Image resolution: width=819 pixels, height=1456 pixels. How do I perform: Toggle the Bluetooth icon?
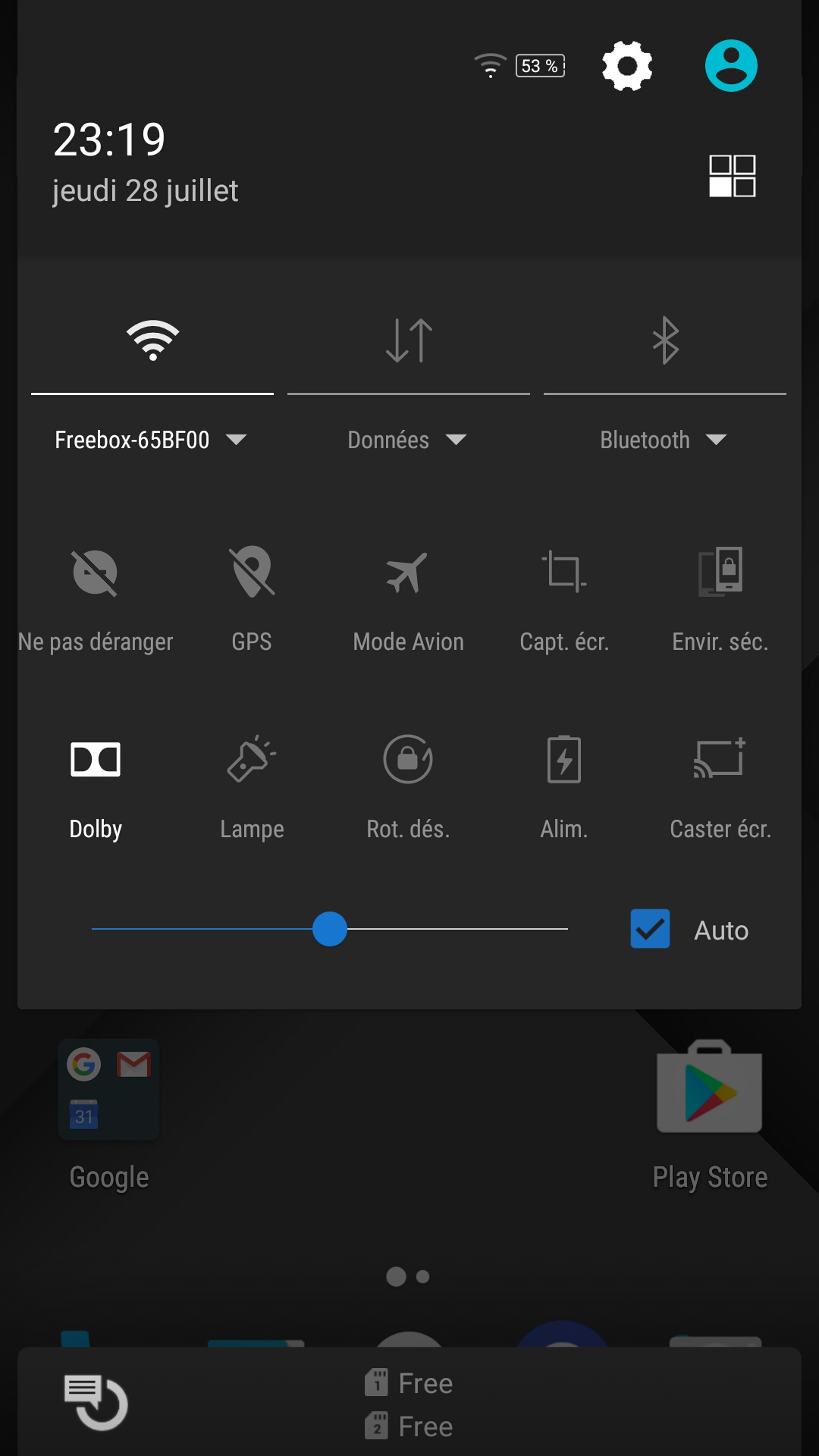pyautogui.click(x=665, y=340)
